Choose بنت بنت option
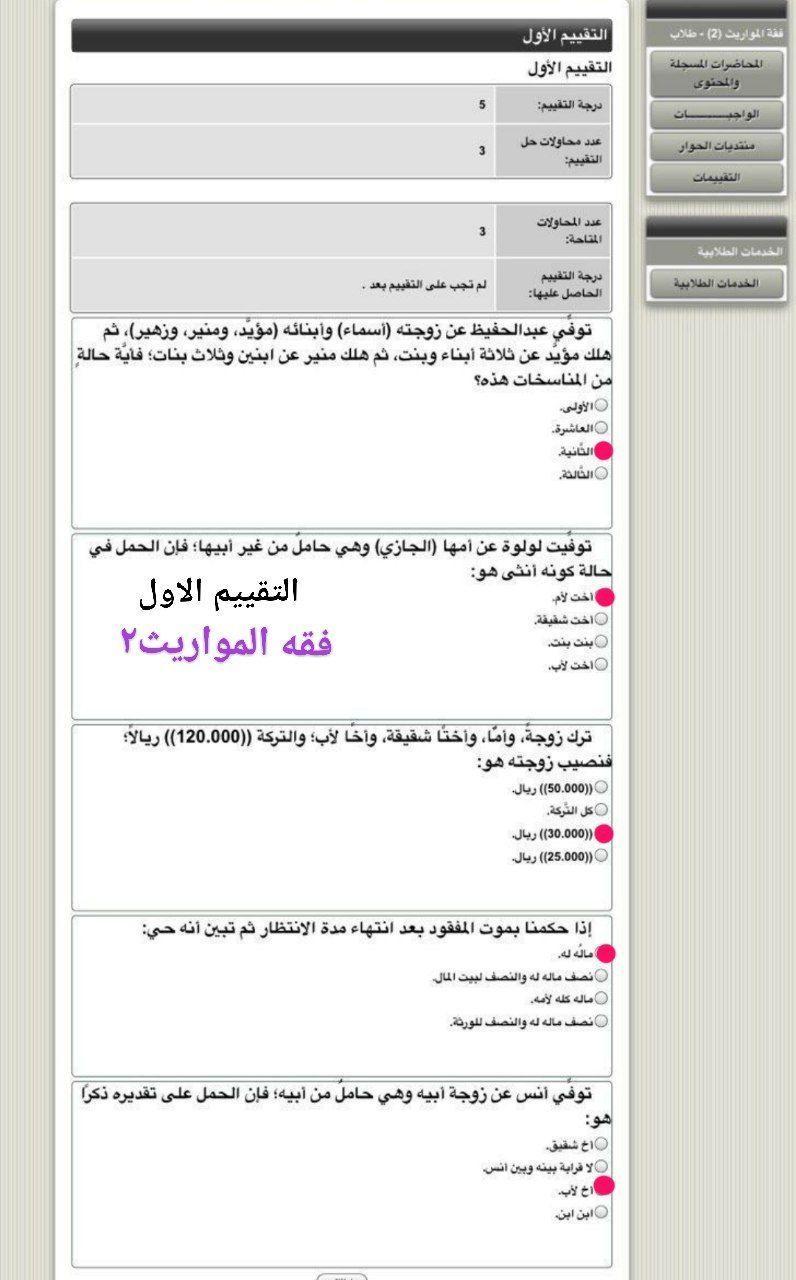The width and height of the screenshot is (796, 1280). tap(601, 642)
